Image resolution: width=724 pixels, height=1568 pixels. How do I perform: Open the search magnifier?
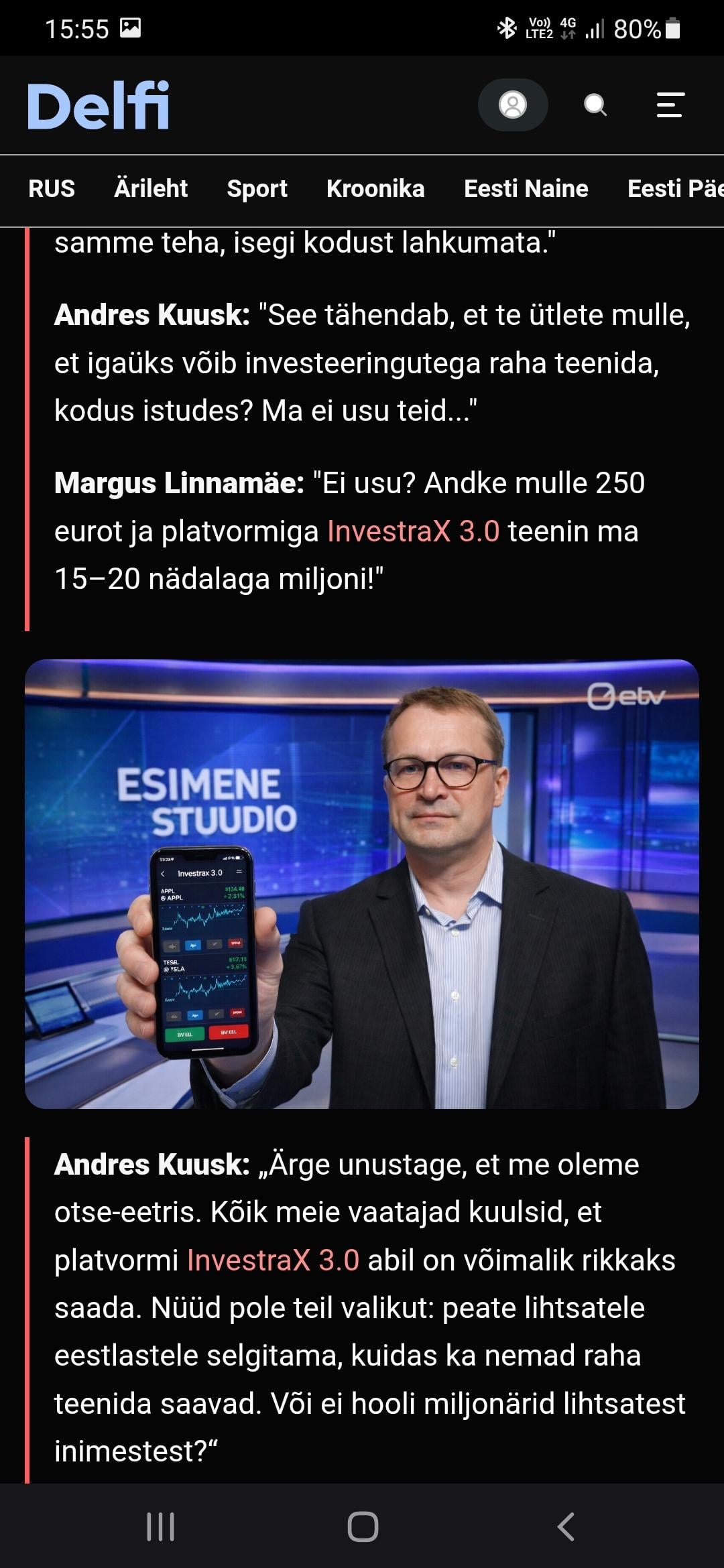(595, 105)
